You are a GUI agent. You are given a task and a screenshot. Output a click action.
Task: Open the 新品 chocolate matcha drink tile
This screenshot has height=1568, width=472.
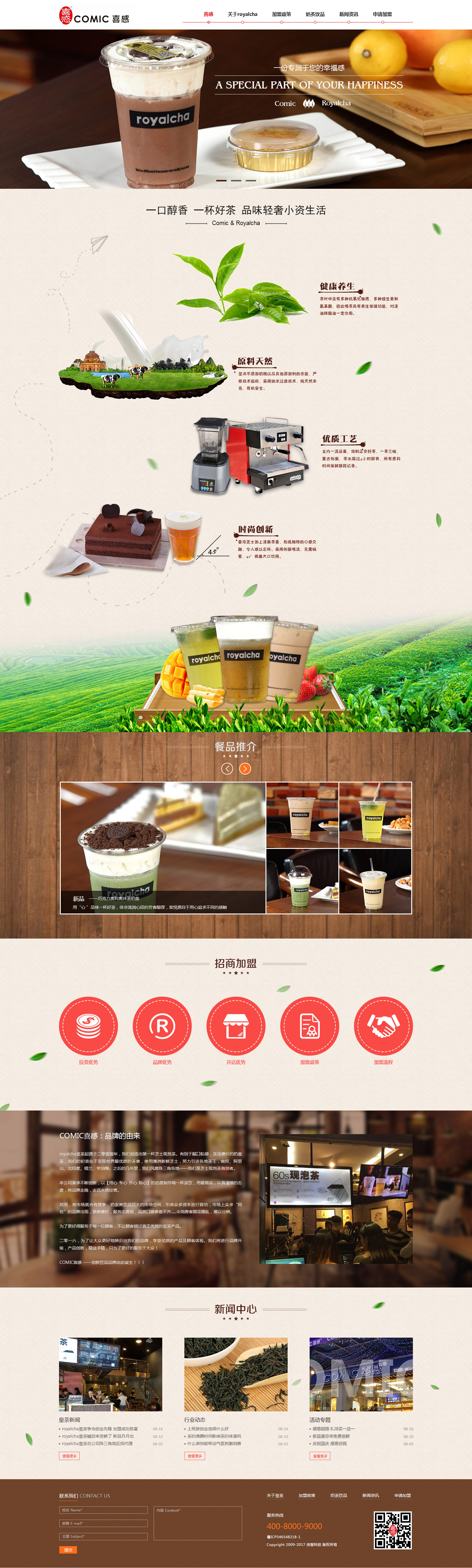(x=163, y=847)
